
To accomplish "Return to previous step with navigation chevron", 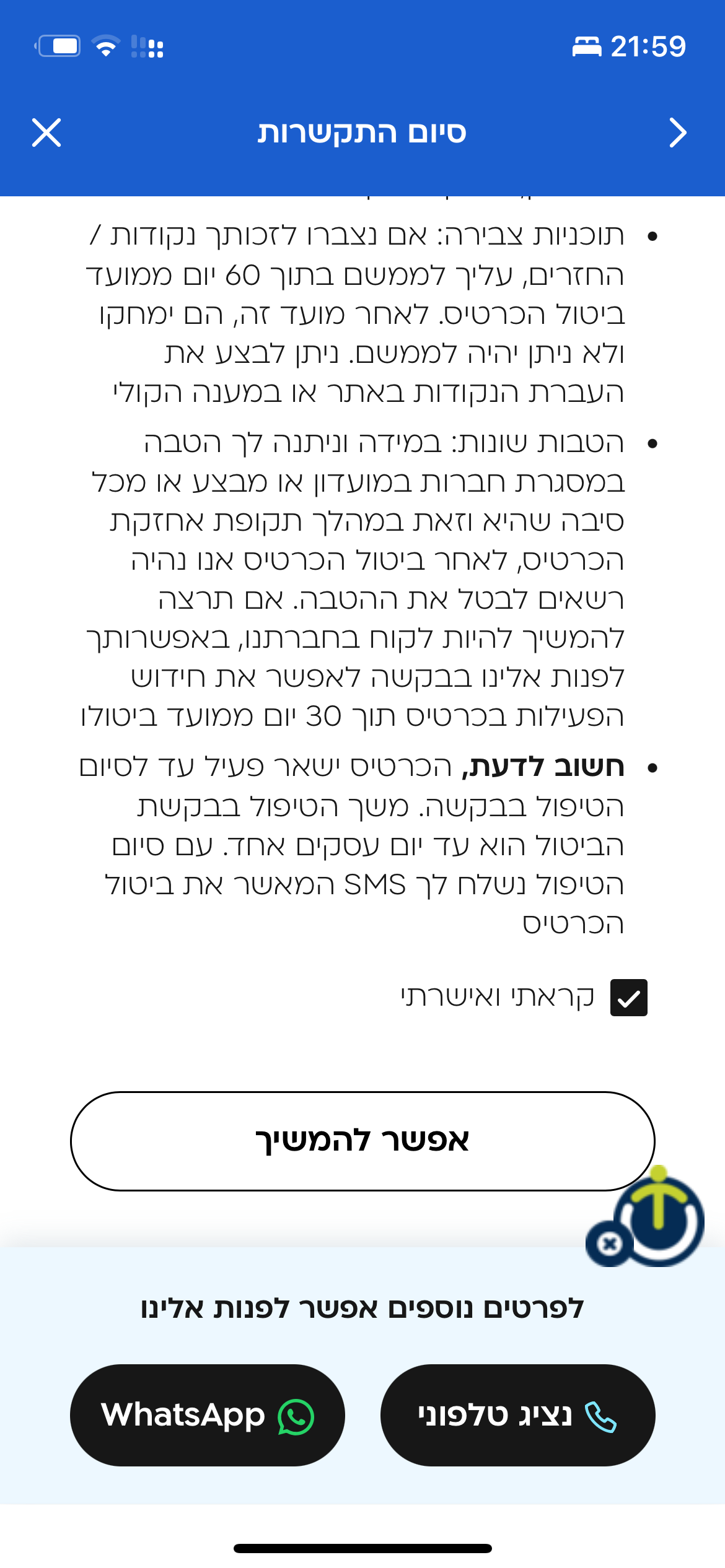I will [678, 133].
